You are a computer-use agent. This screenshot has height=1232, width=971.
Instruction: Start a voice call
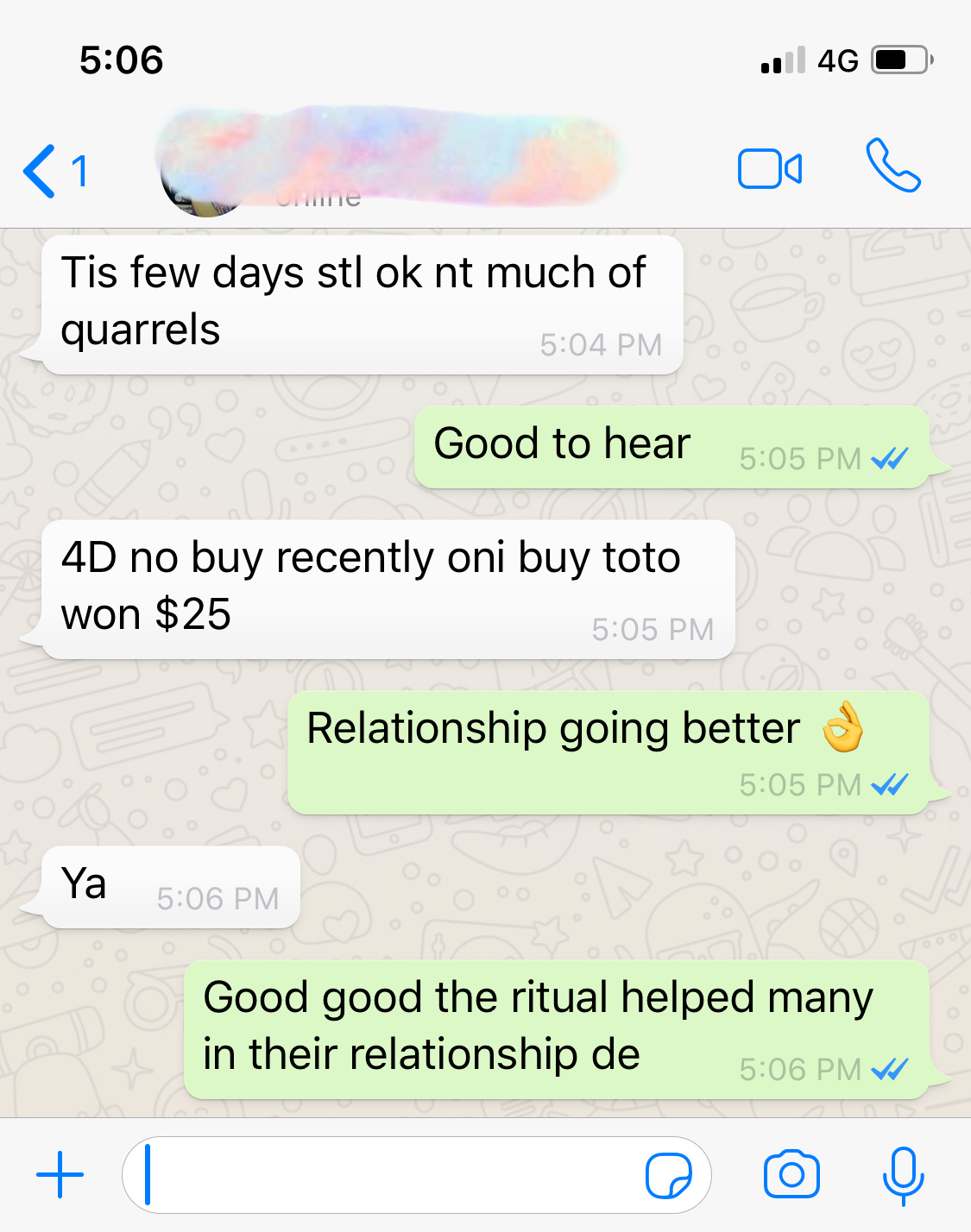pos(893,166)
